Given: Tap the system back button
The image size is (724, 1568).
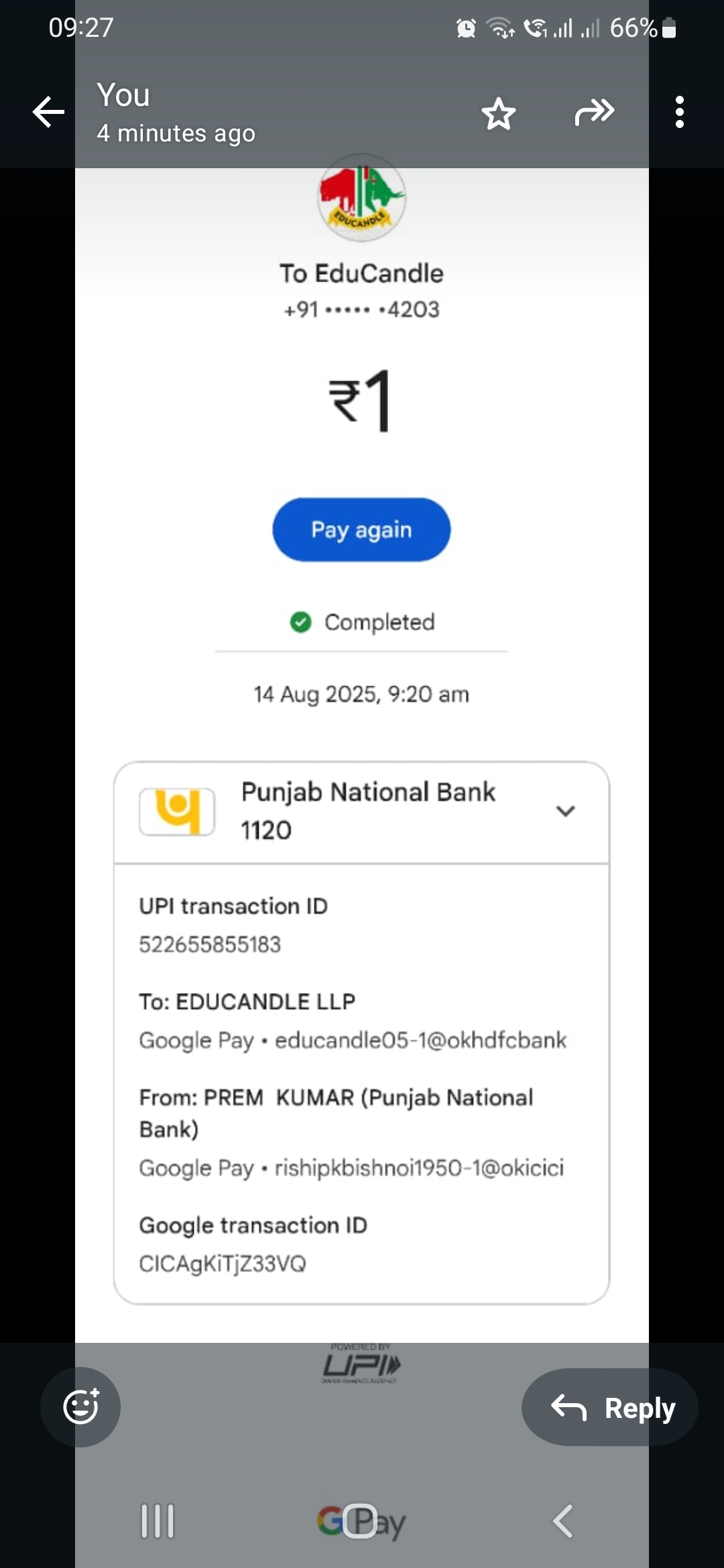Looking at the screenshot, I should 563,1521.
